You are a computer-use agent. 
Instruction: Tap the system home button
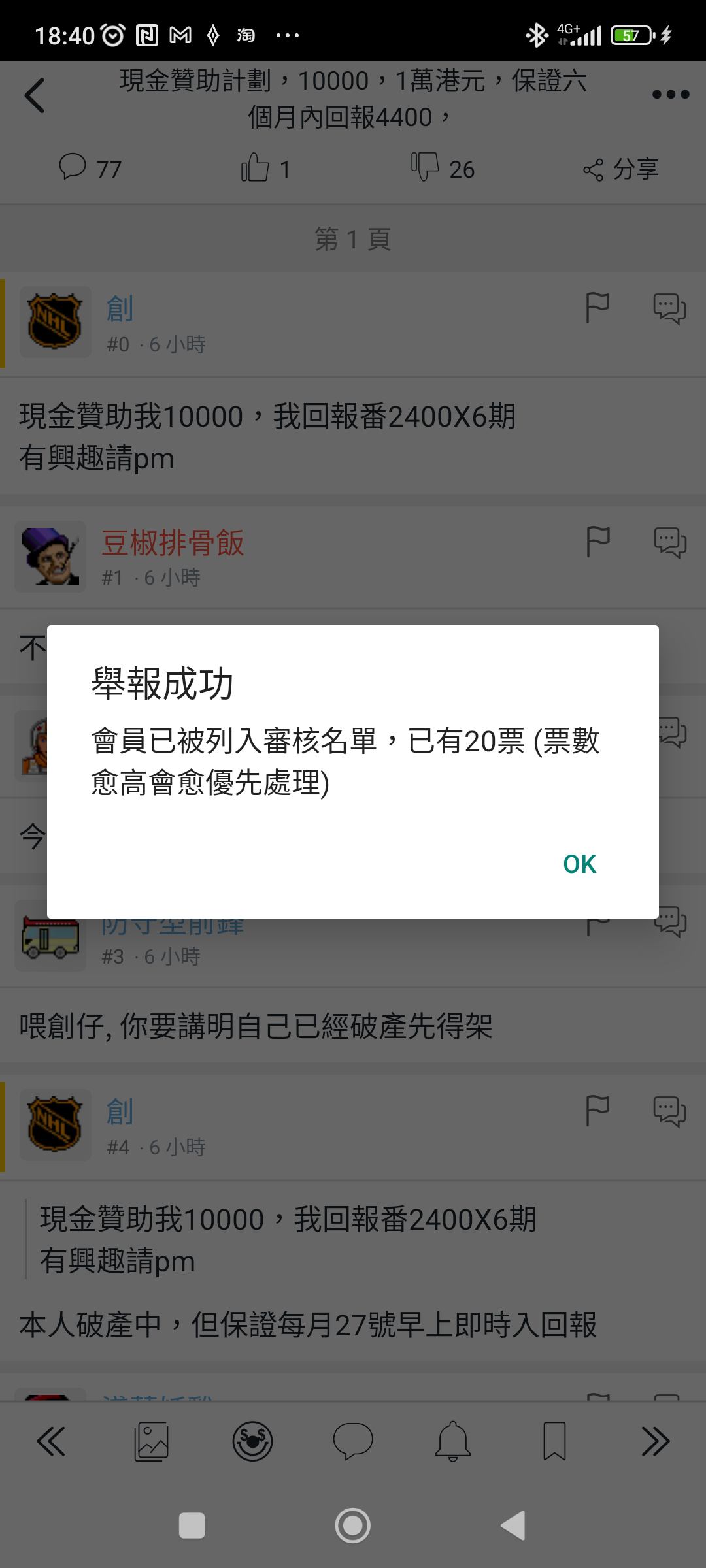pyautogui.click(x=353, y=1526)
